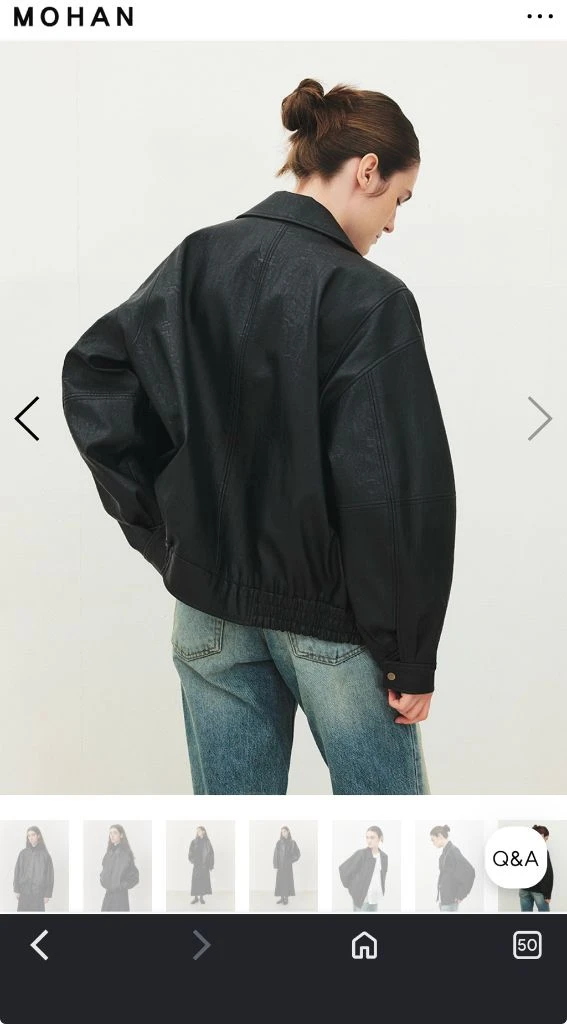
Task: Select the second thumbnail in the strip
Action: 117,865
